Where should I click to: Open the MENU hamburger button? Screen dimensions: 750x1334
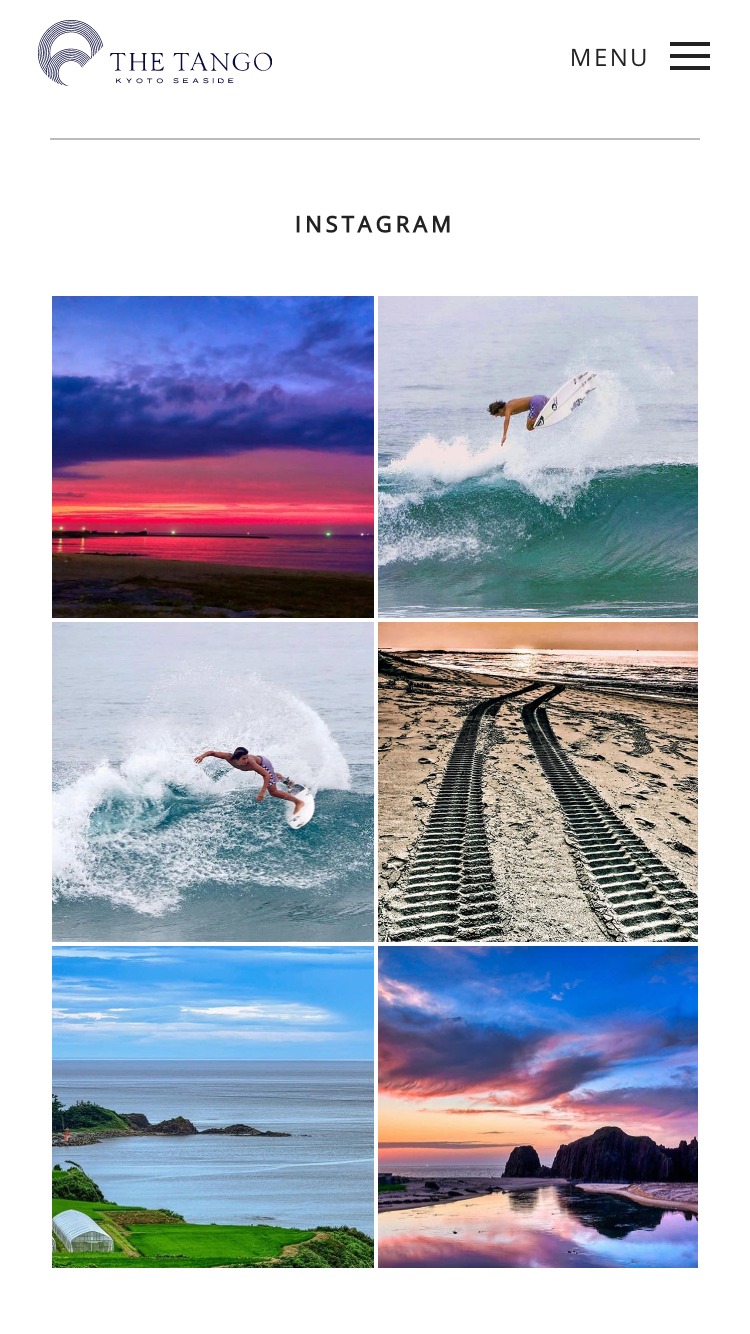(x=639, y=57)
